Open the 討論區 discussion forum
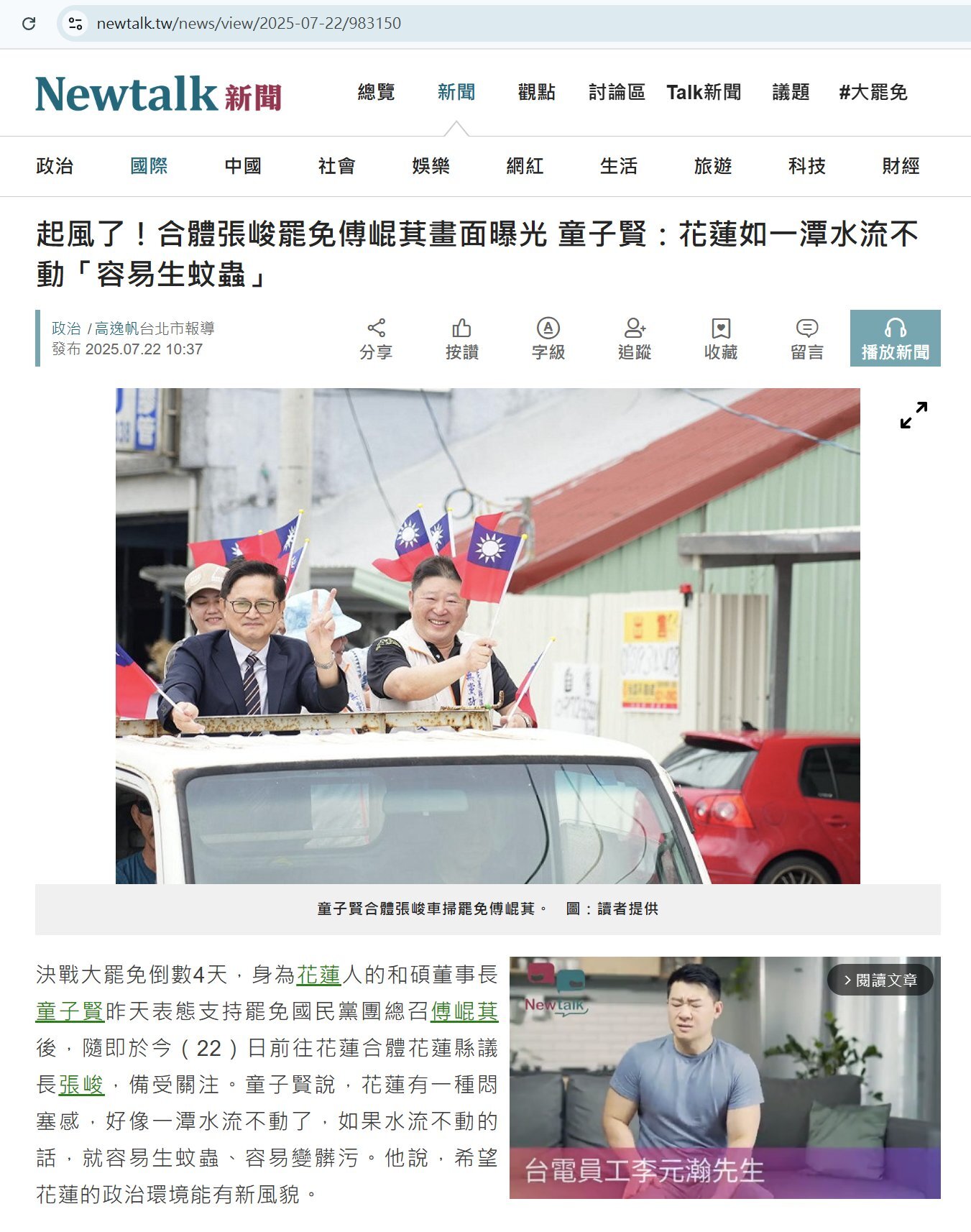This screenshot has width=971, height=1232. (616, 92)
